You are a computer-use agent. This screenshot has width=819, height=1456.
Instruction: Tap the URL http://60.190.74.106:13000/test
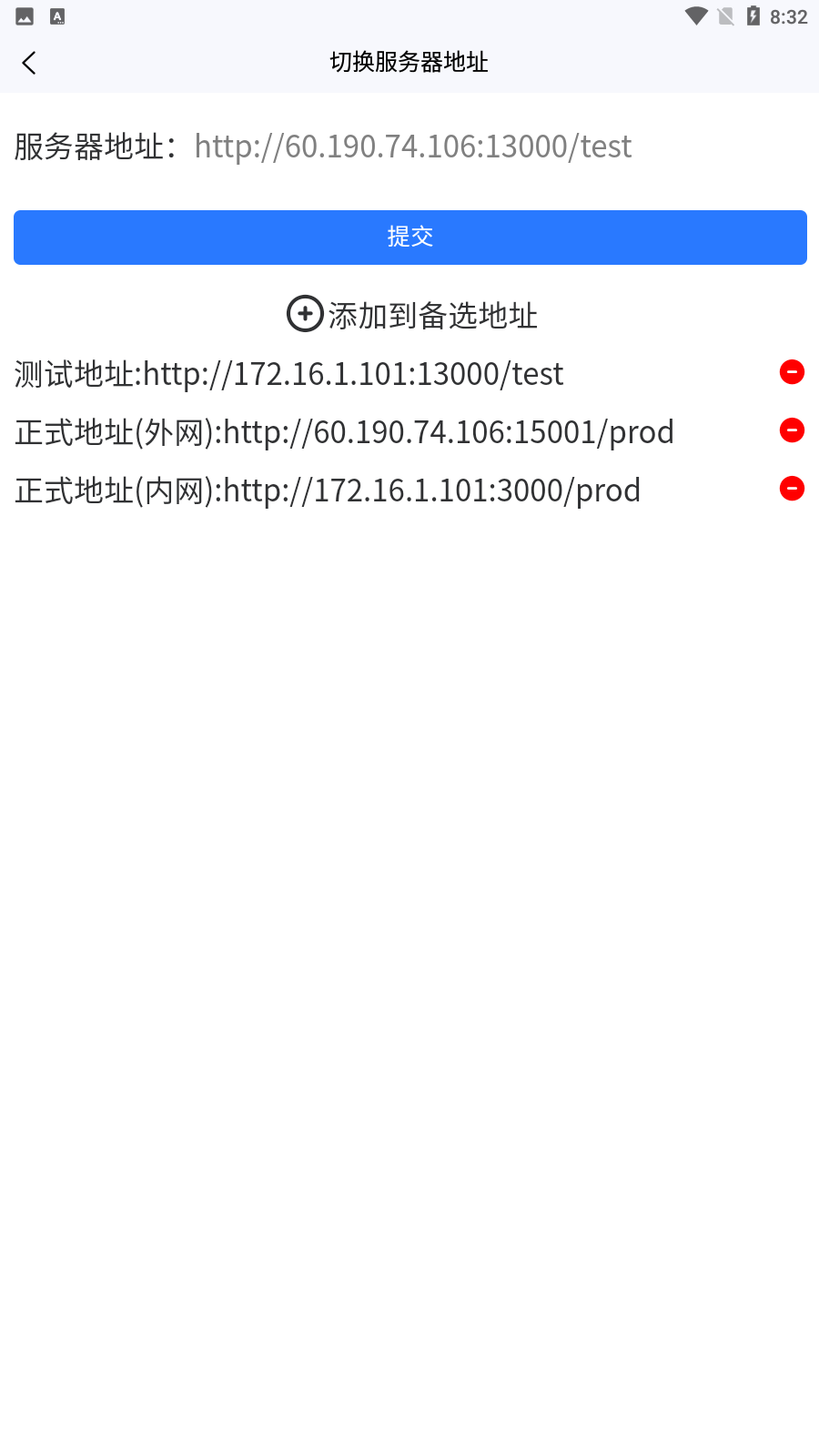coord(414,147)
